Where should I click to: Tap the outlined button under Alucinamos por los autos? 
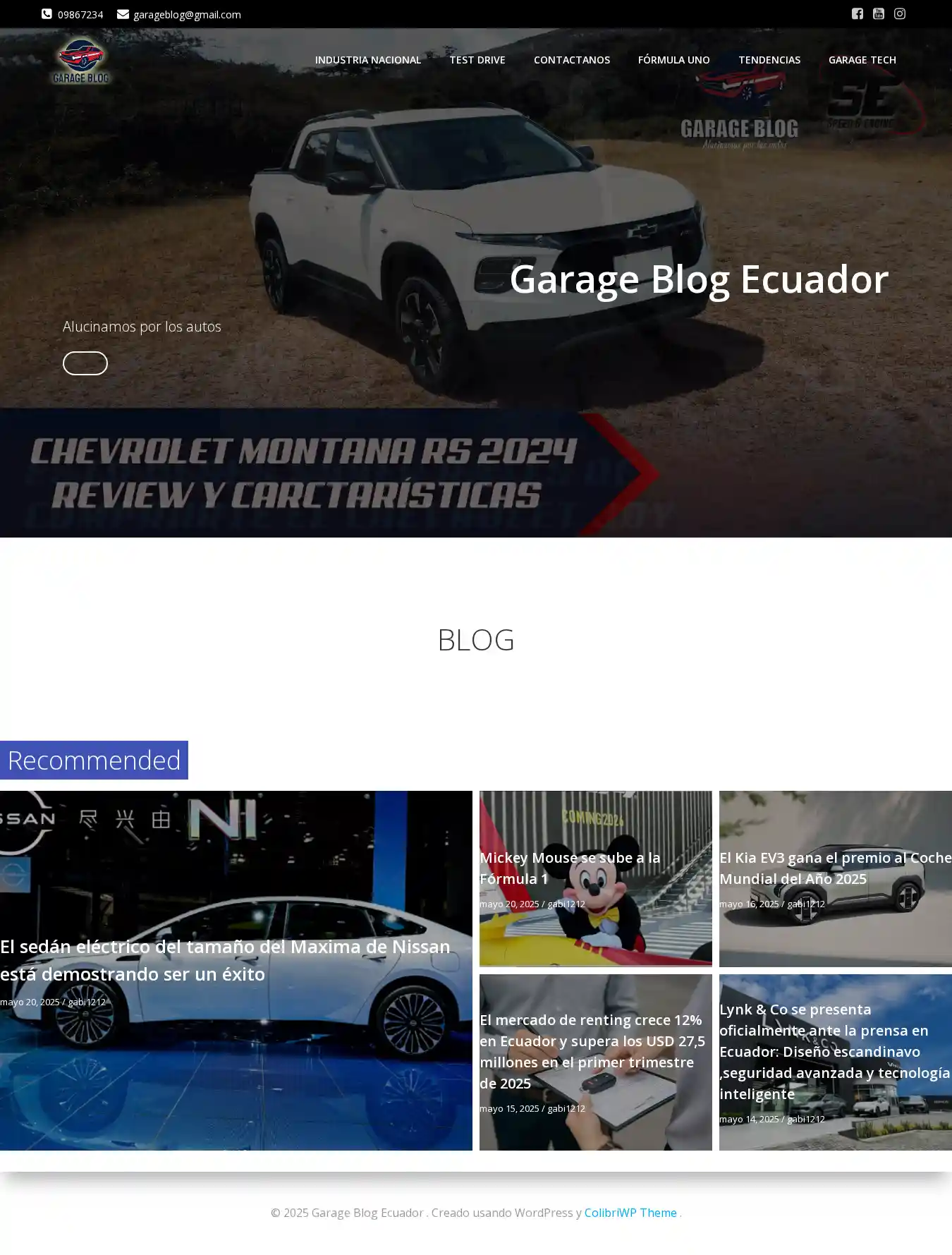pos(85,363)
